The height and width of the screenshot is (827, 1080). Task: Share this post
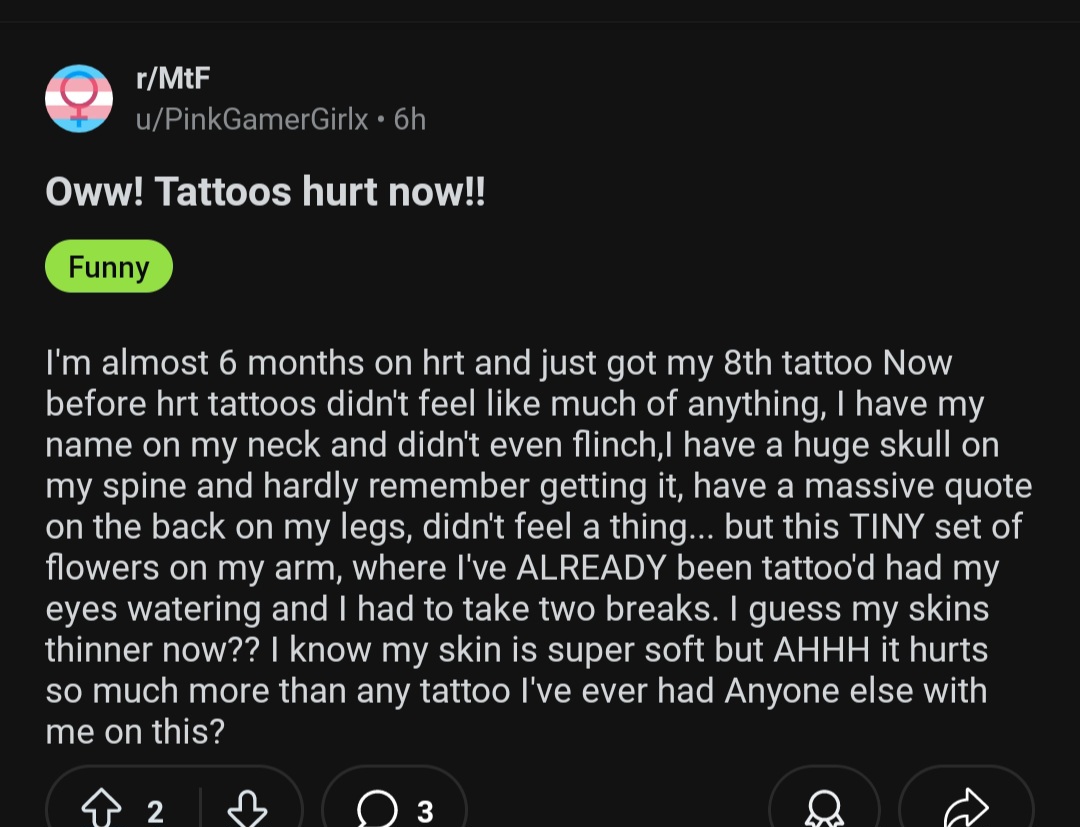965,808
